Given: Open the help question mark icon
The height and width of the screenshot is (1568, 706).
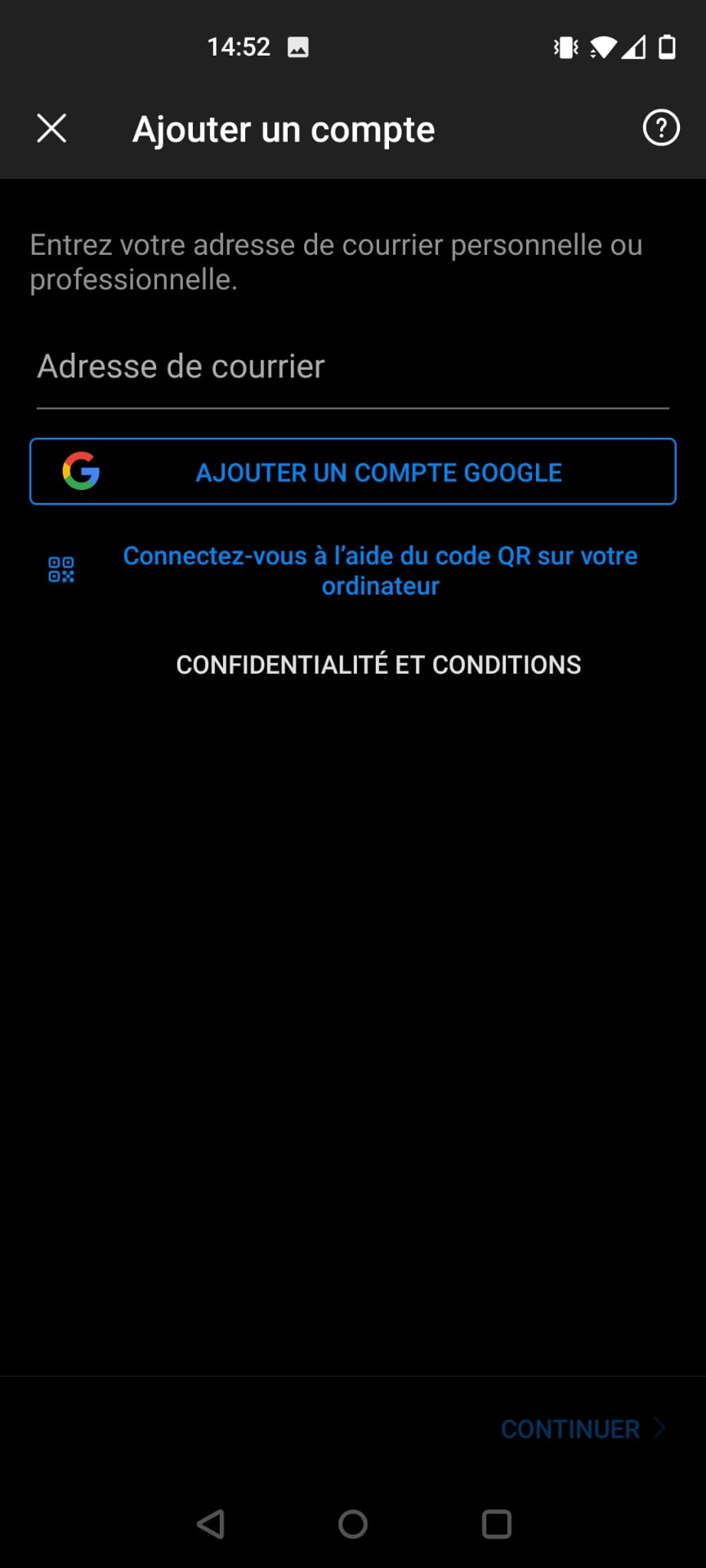Looking at the screenshot, I should [x=661, y=128].
